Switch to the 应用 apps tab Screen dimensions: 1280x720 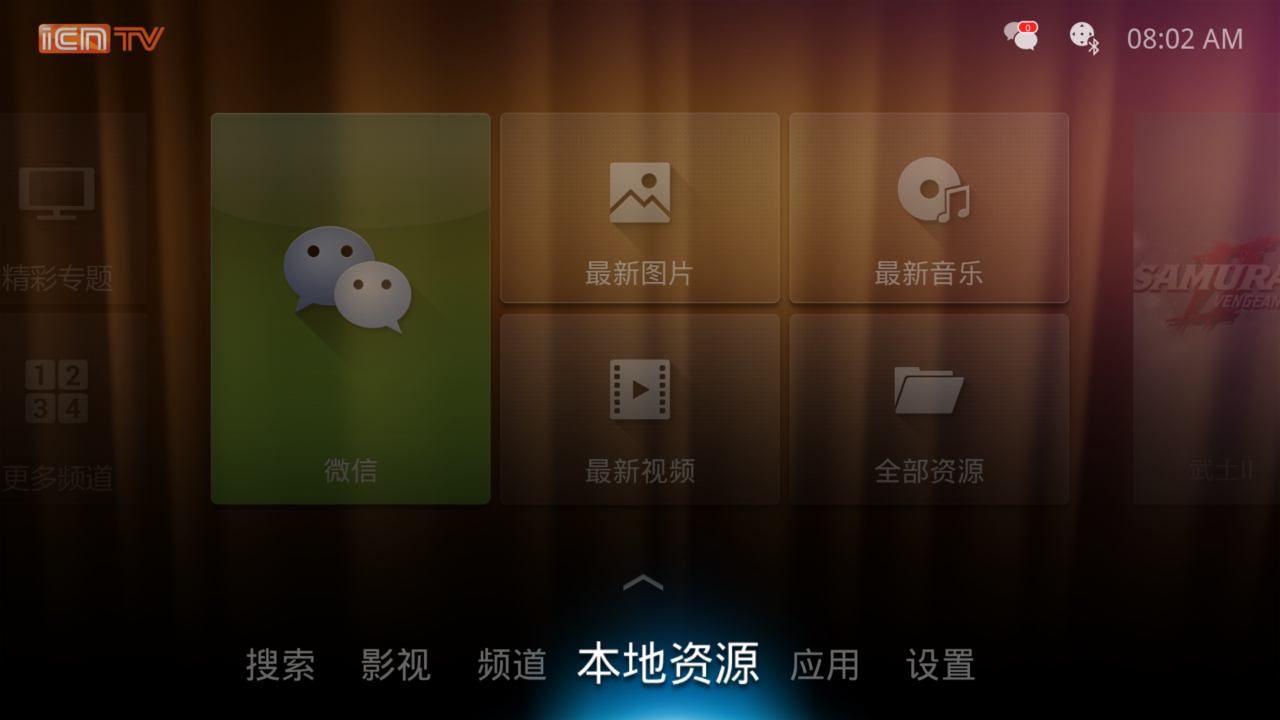(825, 665)
